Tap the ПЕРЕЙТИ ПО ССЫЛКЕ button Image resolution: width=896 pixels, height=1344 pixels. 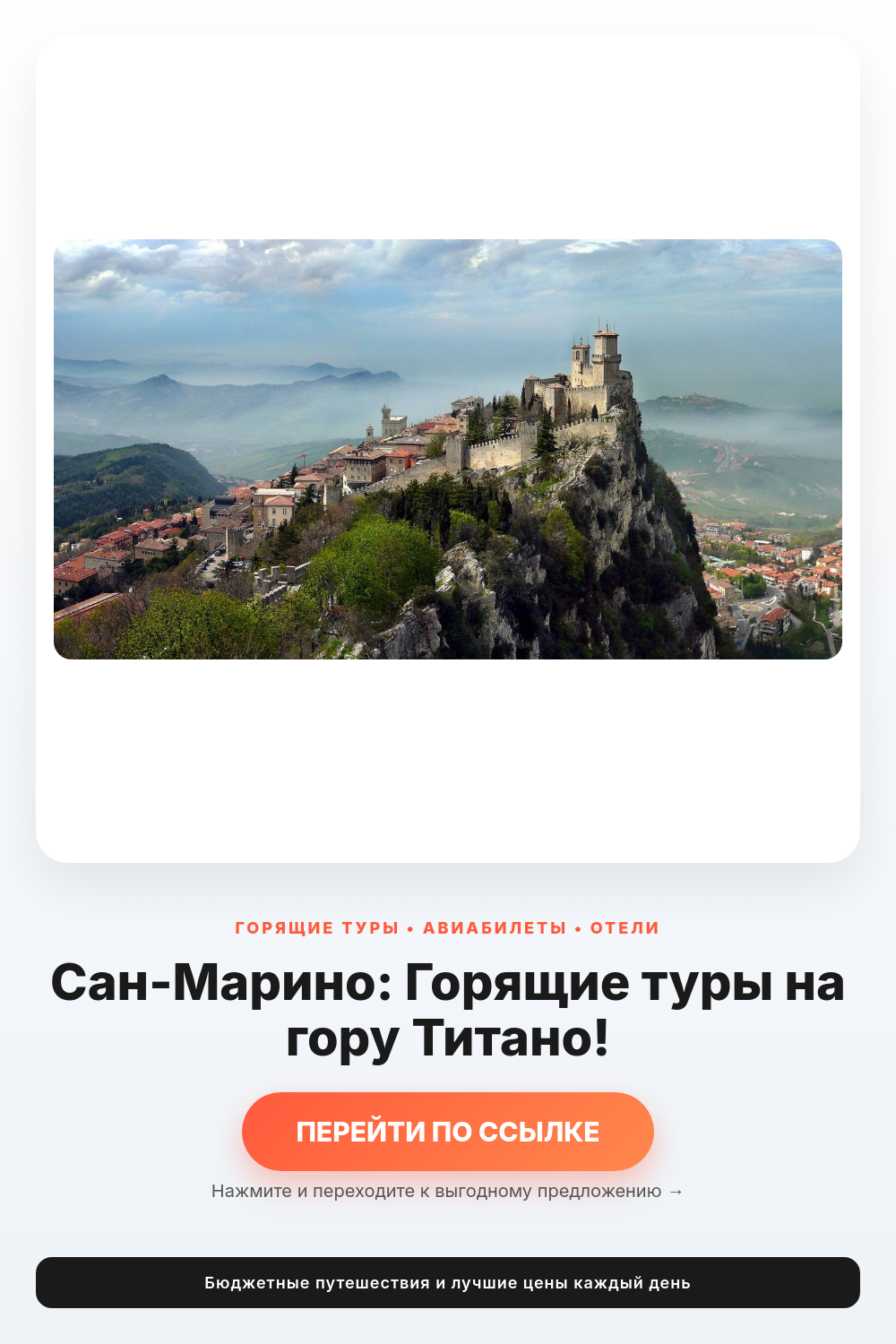(448, 1132)
